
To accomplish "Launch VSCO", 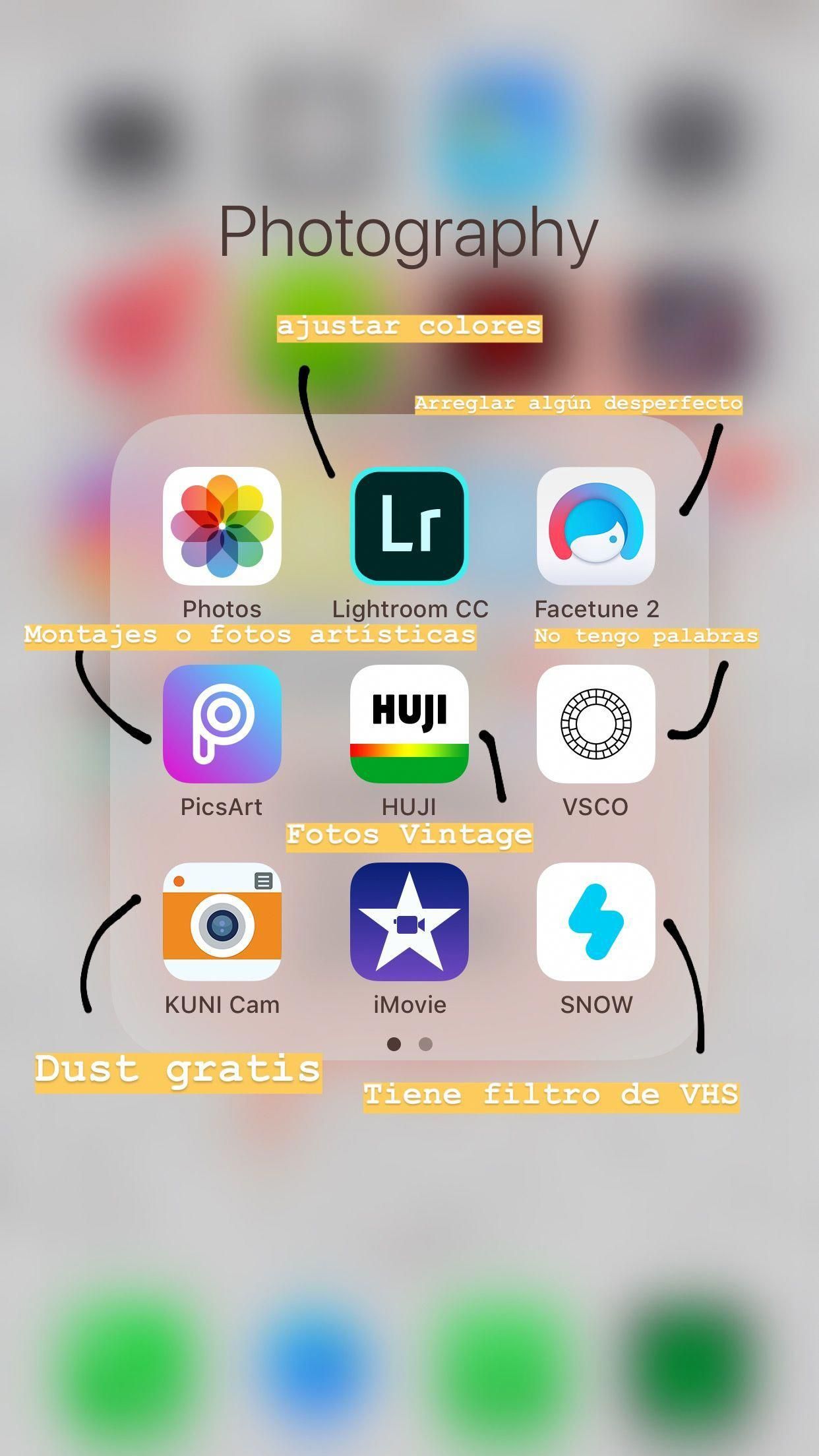I will (597, 725).
